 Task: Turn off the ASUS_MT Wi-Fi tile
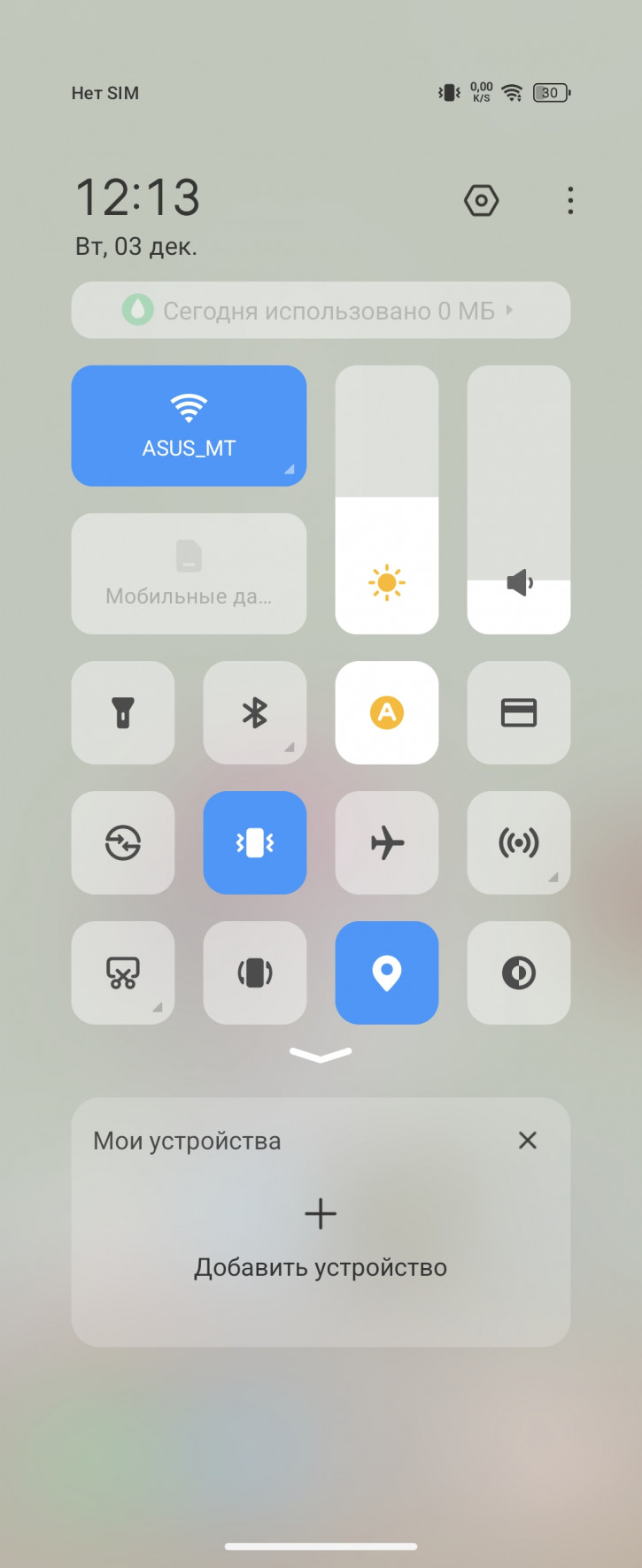click(189, 426)
